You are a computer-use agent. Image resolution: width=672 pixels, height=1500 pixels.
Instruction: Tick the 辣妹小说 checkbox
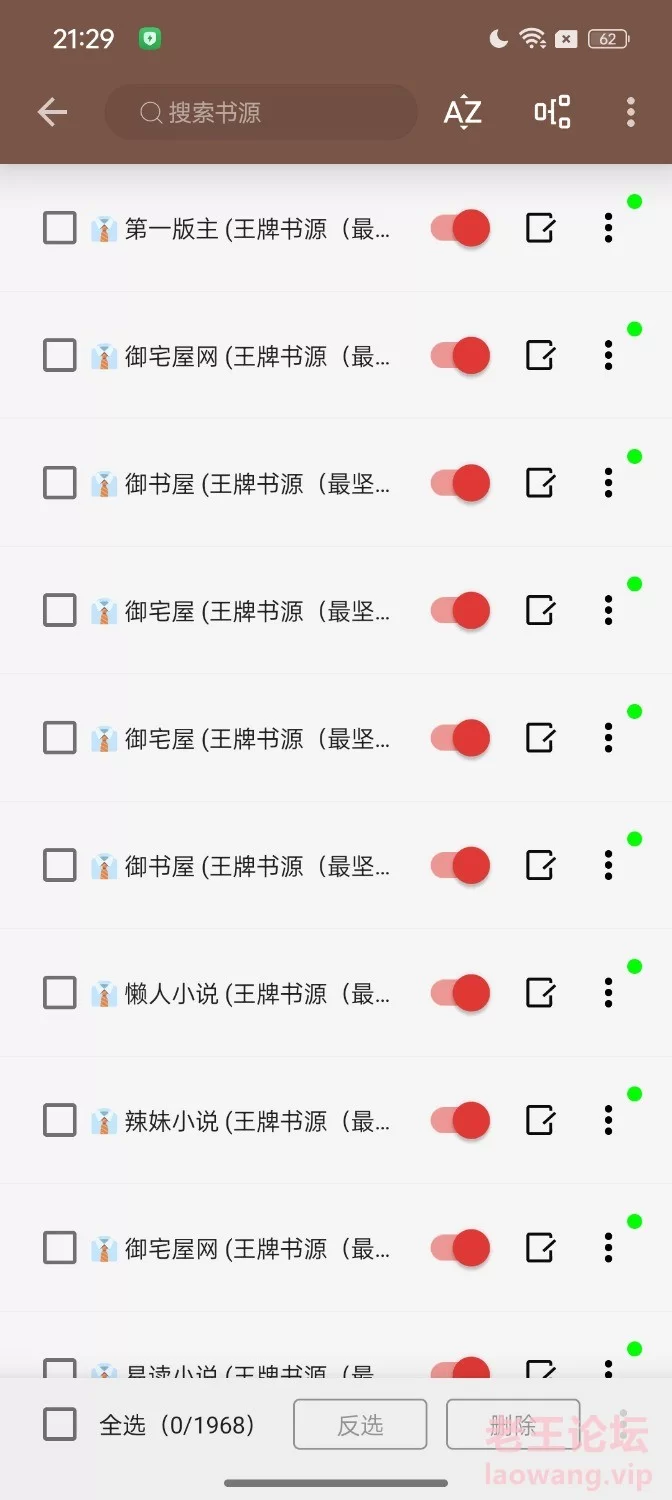[x=60, y=1120]
